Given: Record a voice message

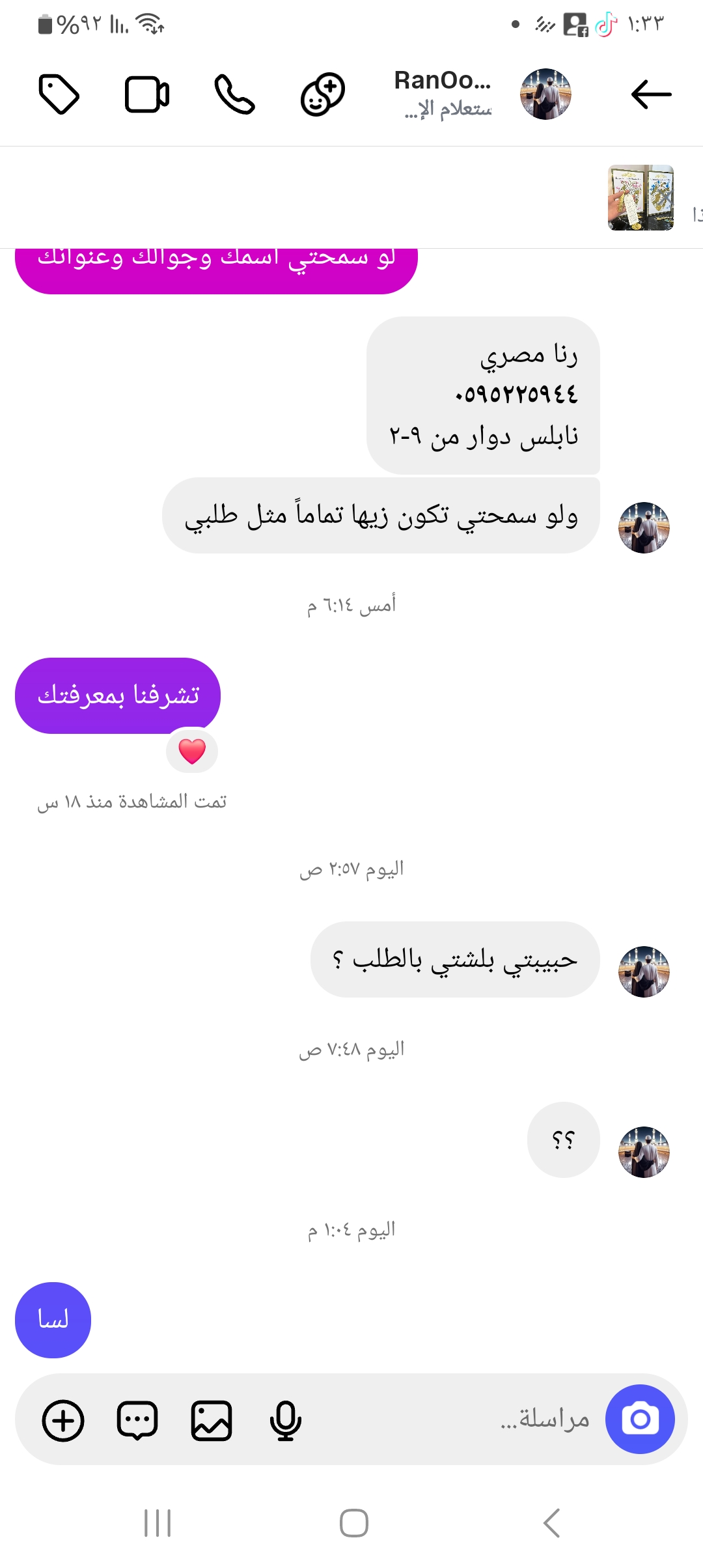Looking at the screenshot, I should 285,1420.
